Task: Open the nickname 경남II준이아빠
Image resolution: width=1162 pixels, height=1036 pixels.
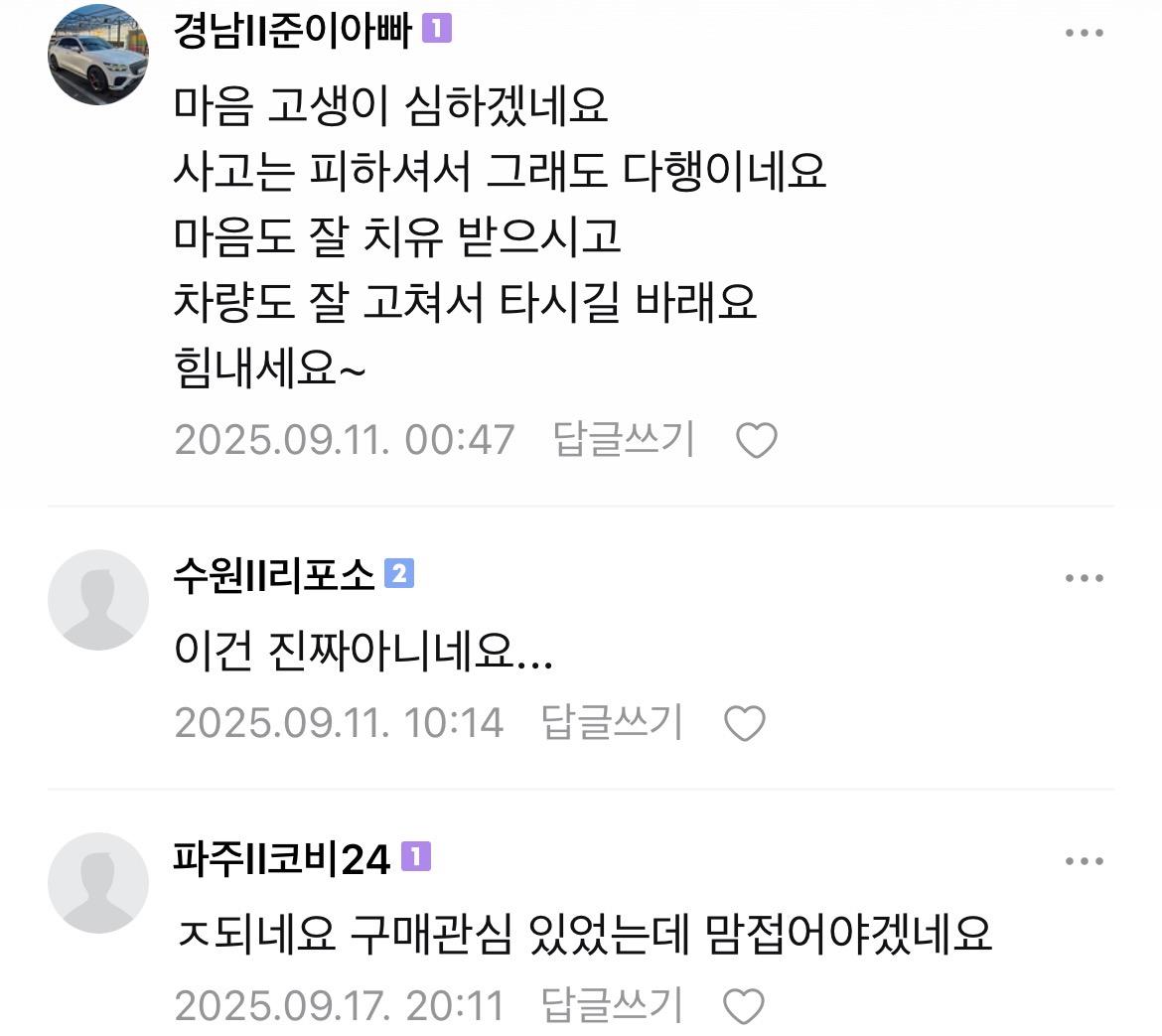Action: (x=292, y=33)
